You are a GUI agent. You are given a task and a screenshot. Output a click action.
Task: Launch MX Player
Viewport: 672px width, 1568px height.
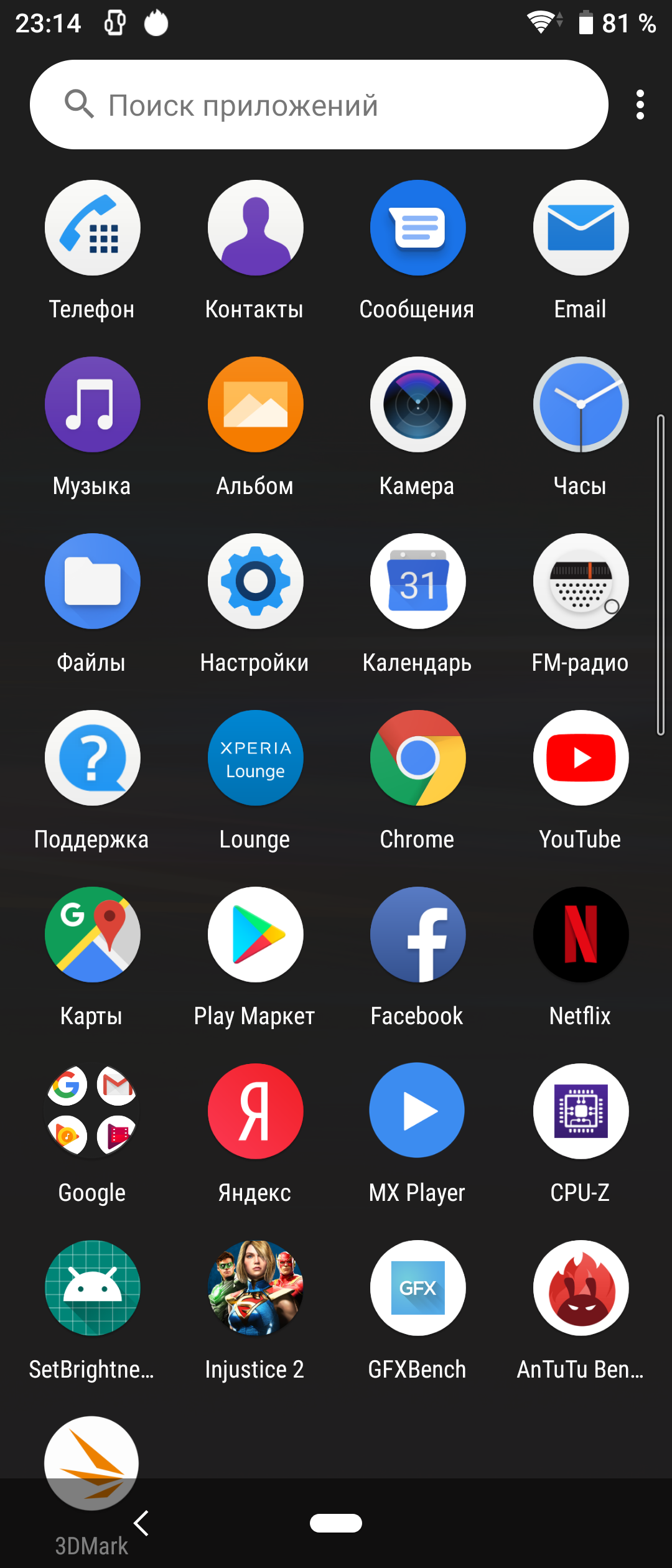click(418, 1112)
